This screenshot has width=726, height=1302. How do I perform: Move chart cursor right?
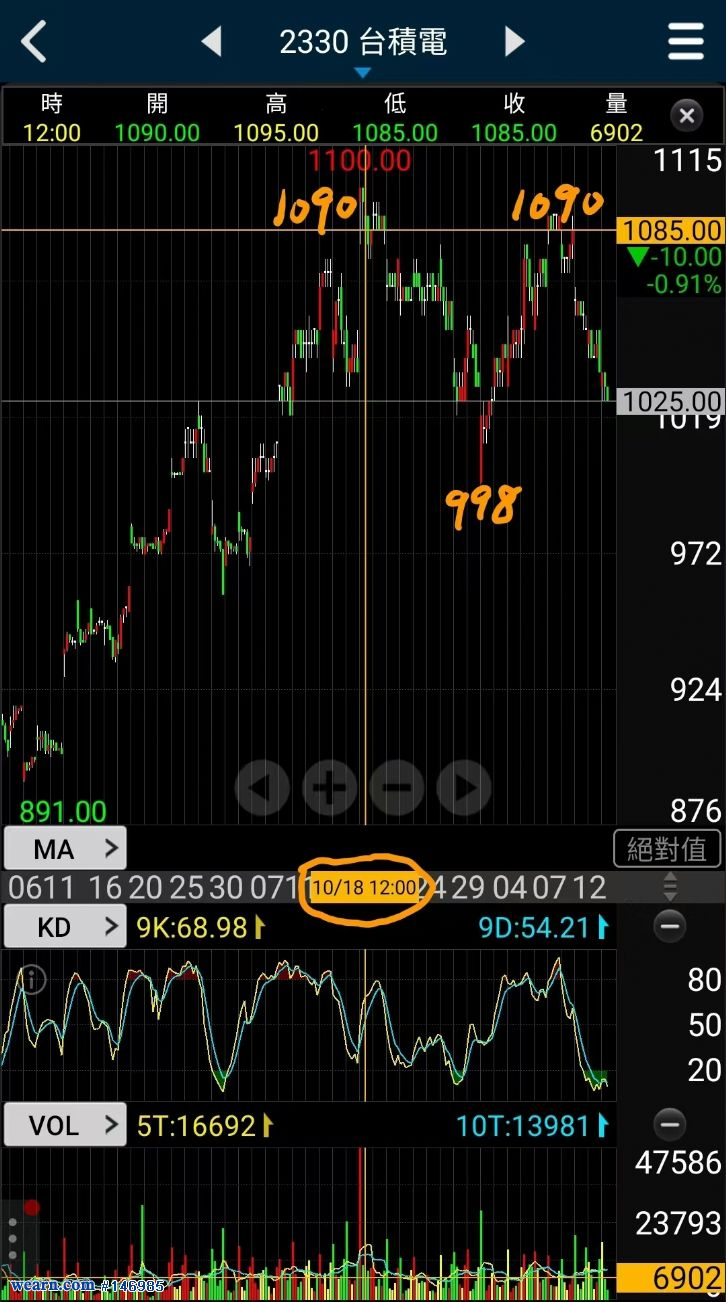tap(465, 788)
